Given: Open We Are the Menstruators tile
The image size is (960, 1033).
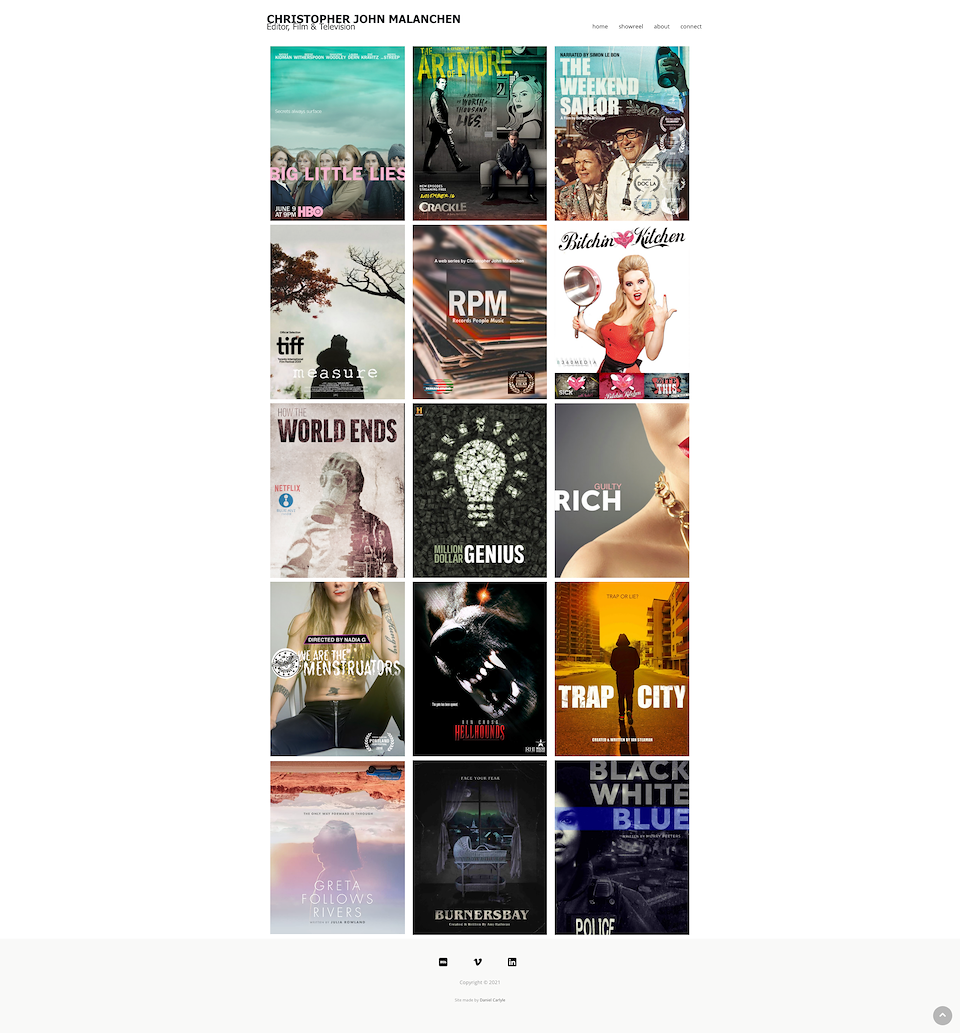Looking at the screenshot, I should [338, 669].
